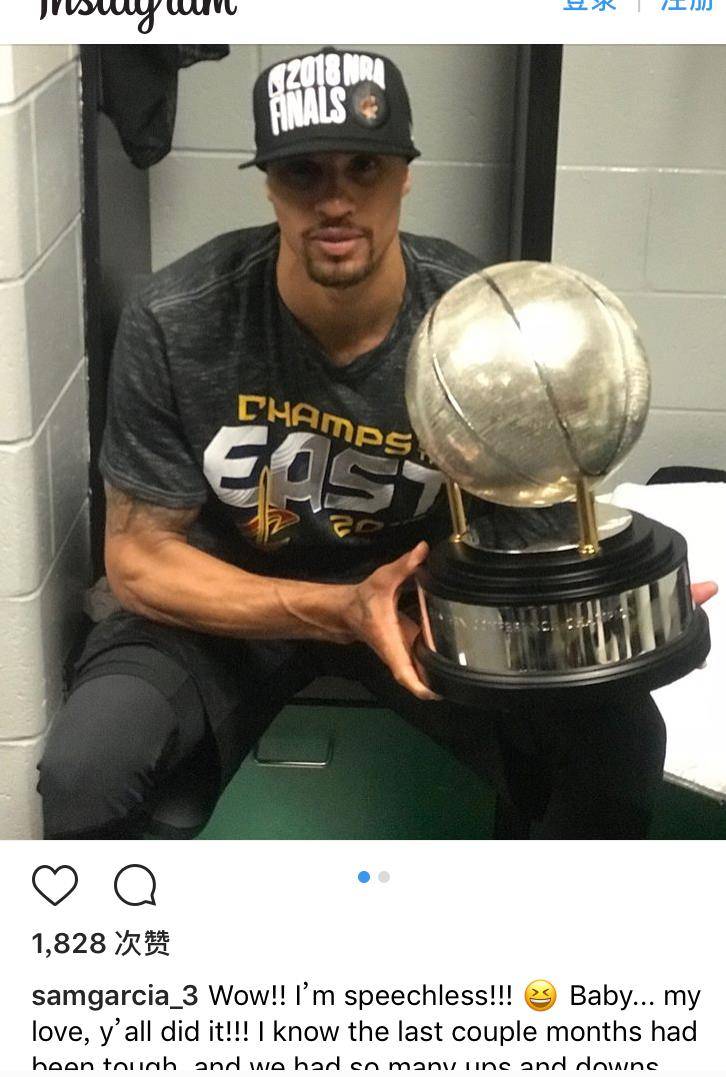Viewport: 726px width, 1077px height.
Task: Open the Instagram logo home link
Action: point(137,12)
